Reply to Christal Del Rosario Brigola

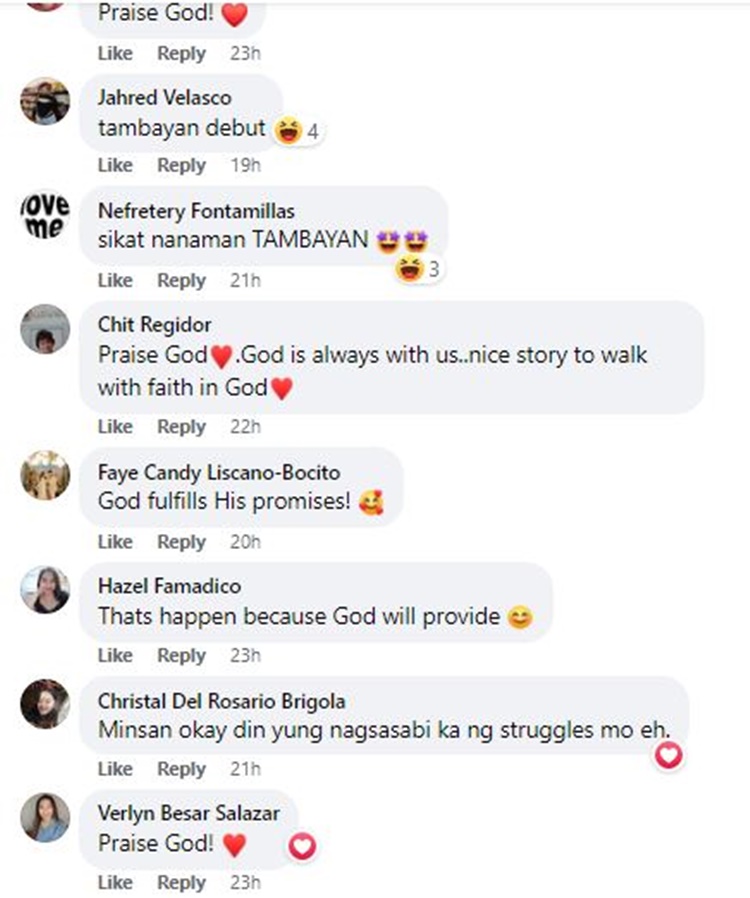181,770
